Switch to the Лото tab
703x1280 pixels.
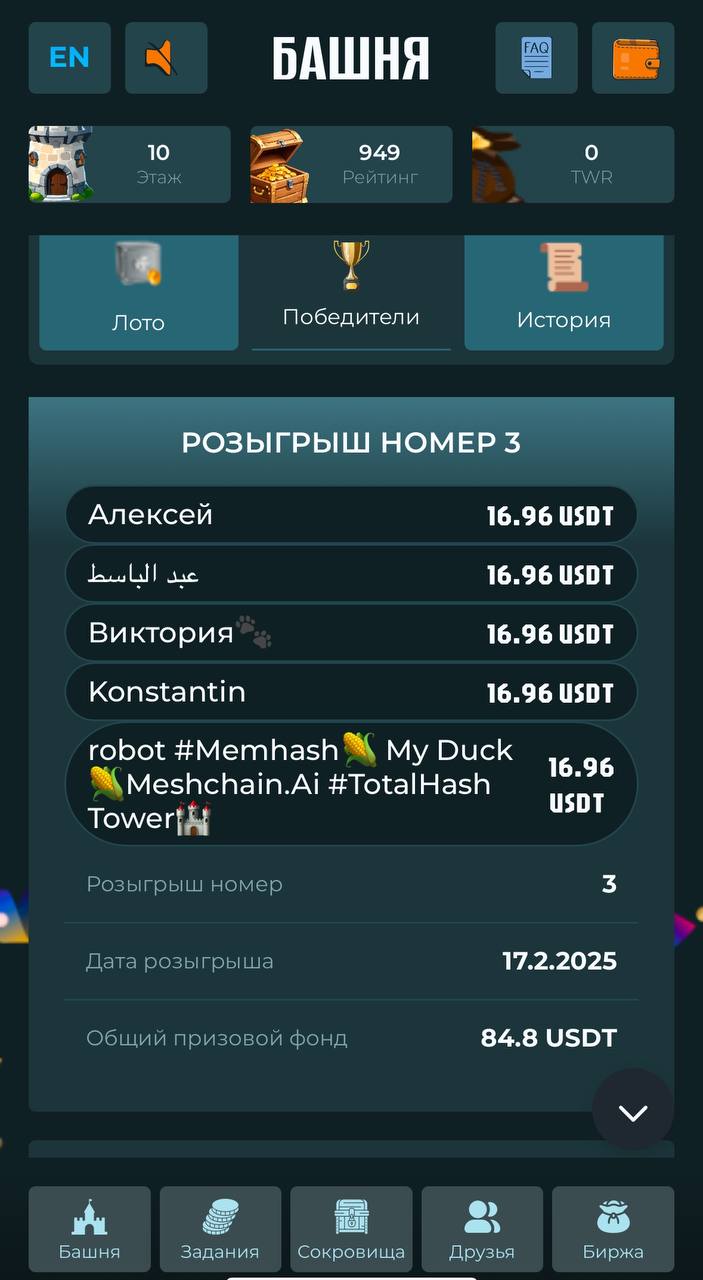point(138,293)
